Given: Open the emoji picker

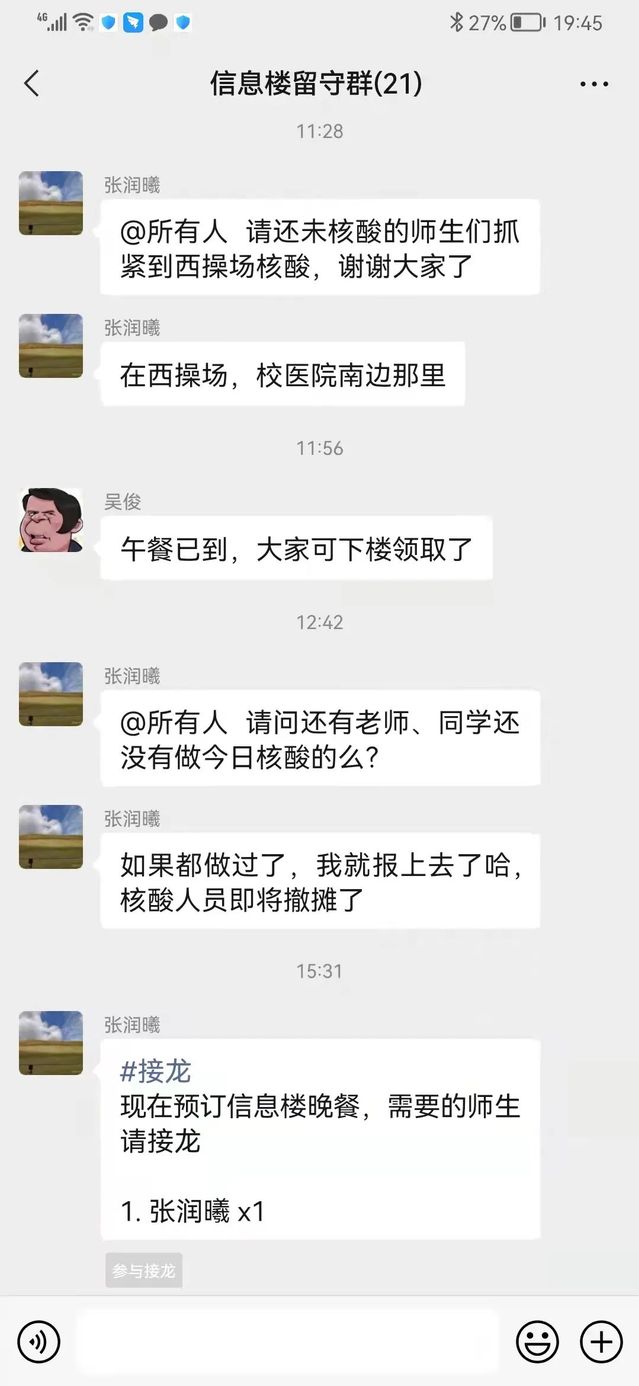Looking at the screenshot, I should 537,1341.
